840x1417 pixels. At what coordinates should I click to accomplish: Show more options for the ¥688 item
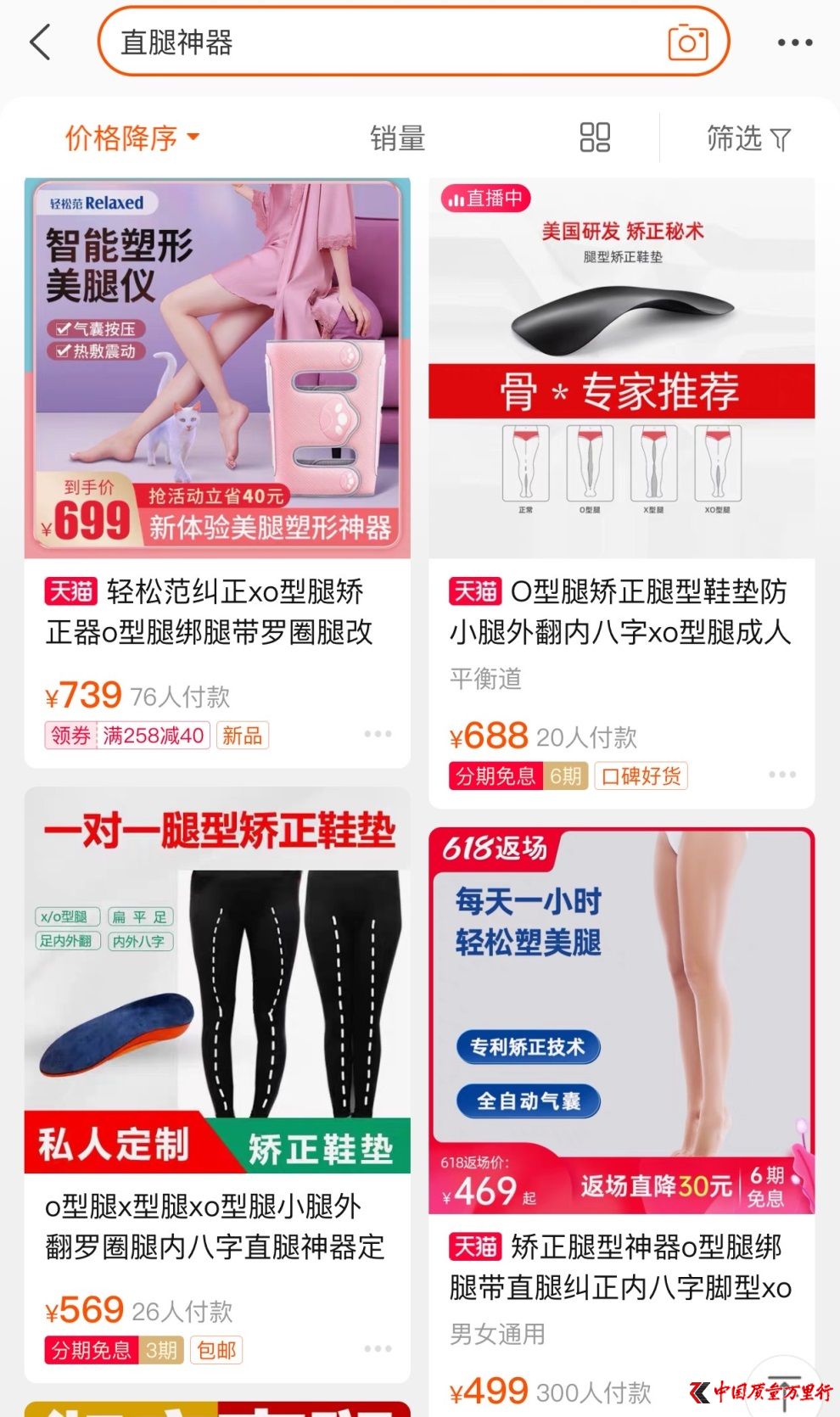(x=781, y=775)
